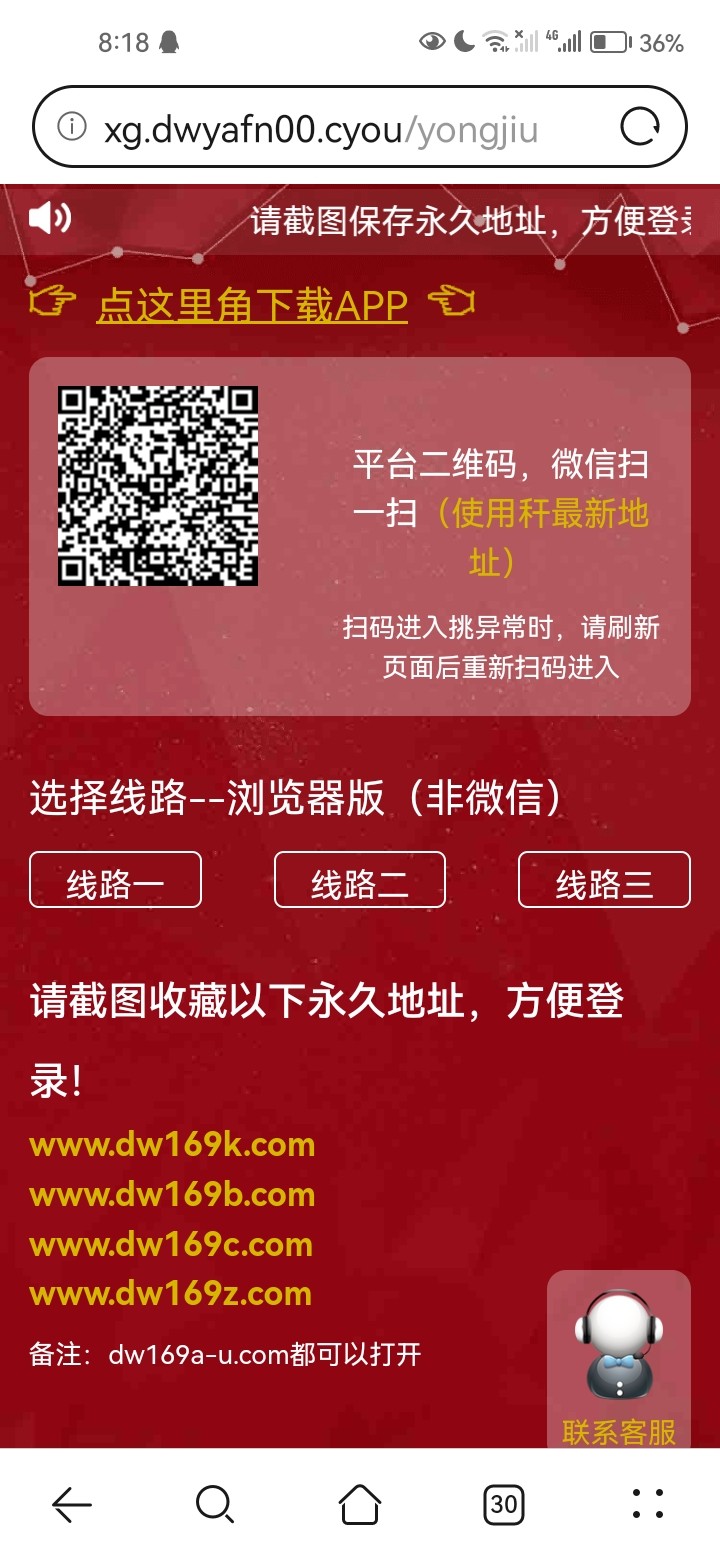The width and height of the screenshot is (720, 1560).
Task: Go back in the browser
Action: click(x=72, y=1503)
